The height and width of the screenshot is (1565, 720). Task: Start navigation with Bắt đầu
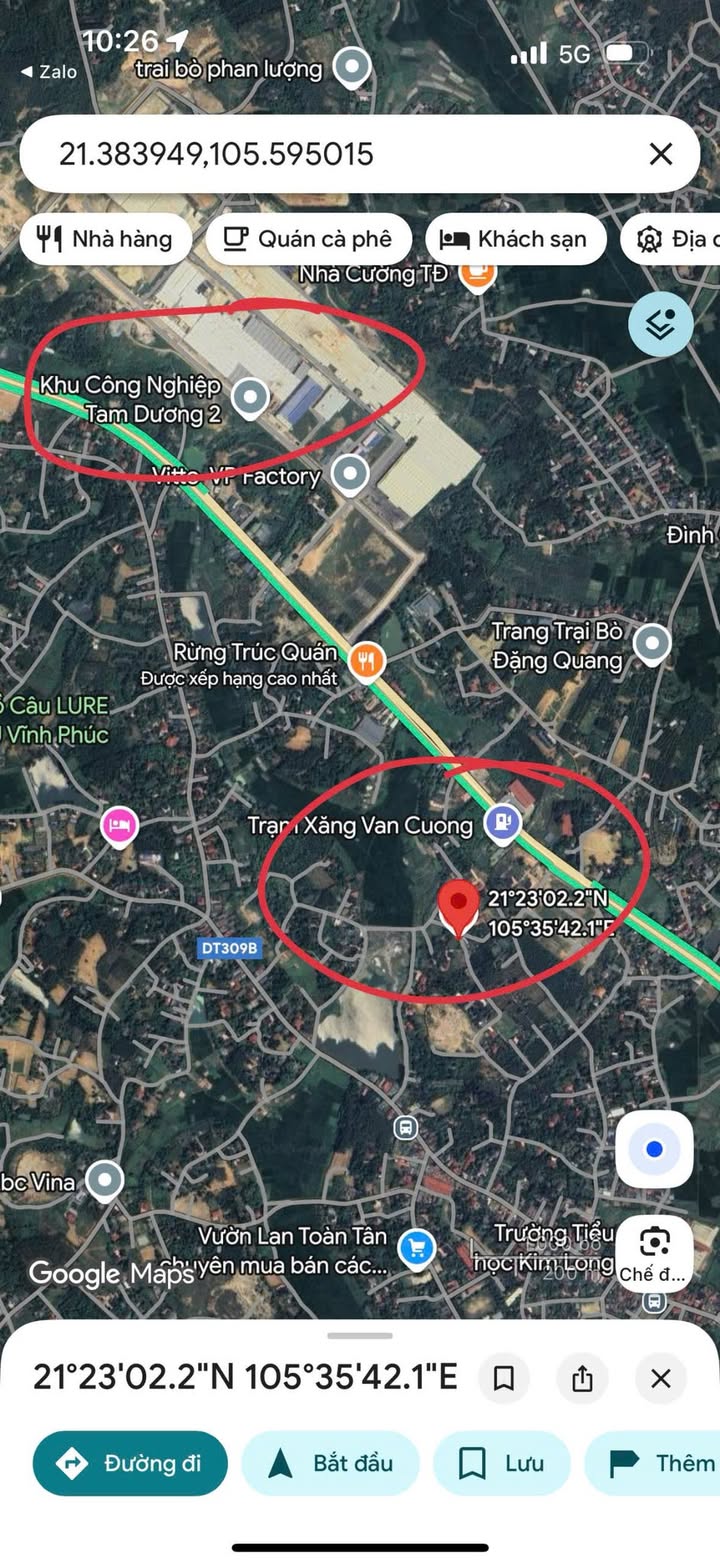330,1463
